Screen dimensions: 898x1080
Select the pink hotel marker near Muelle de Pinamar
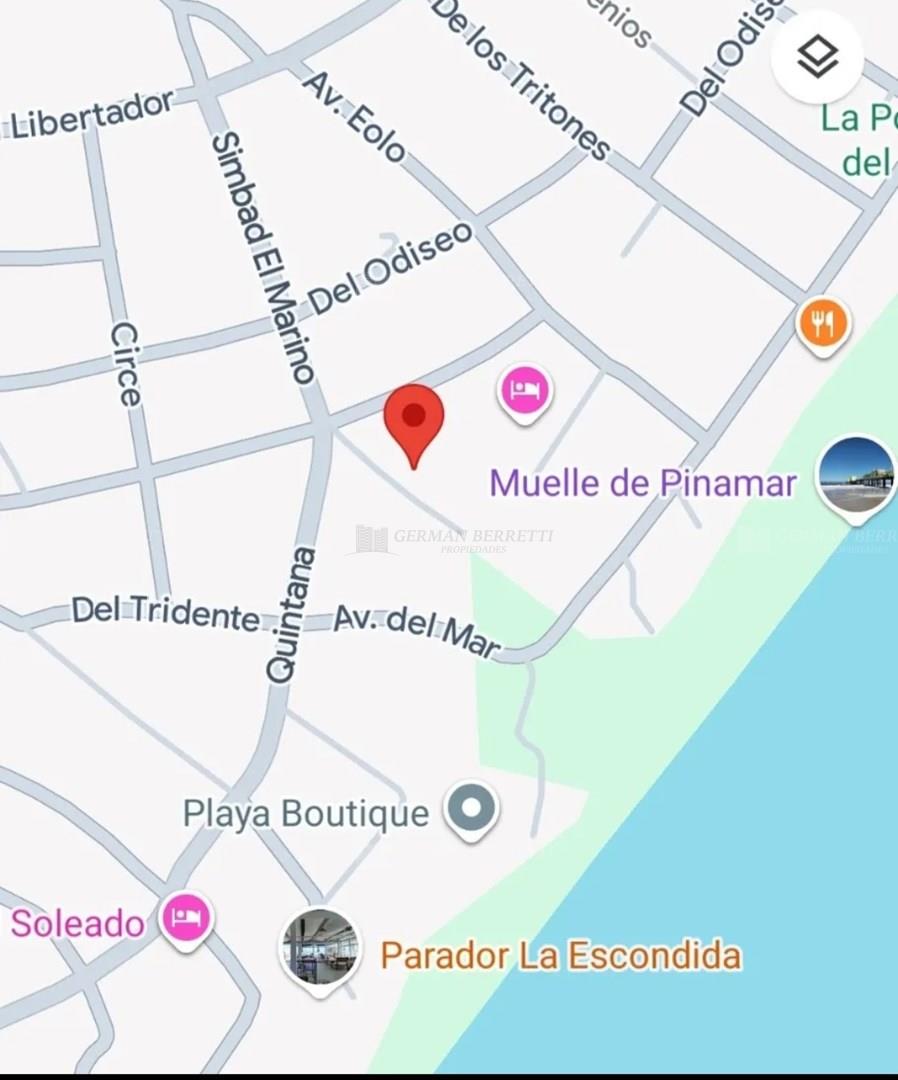pyautogui.click(x=525, y=390)
